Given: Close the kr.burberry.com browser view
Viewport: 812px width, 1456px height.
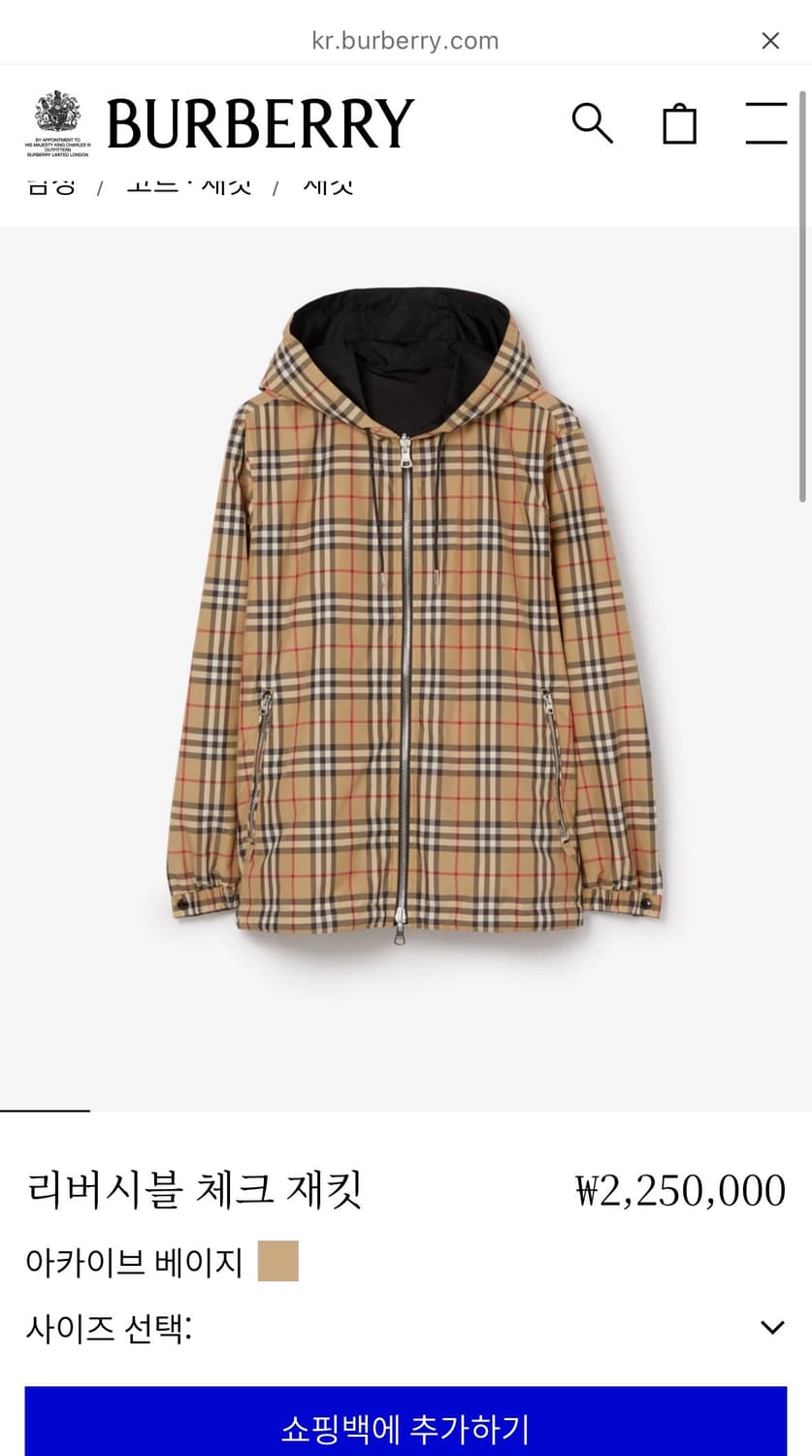Looking at the screenshot, I should tap(770, 41).
